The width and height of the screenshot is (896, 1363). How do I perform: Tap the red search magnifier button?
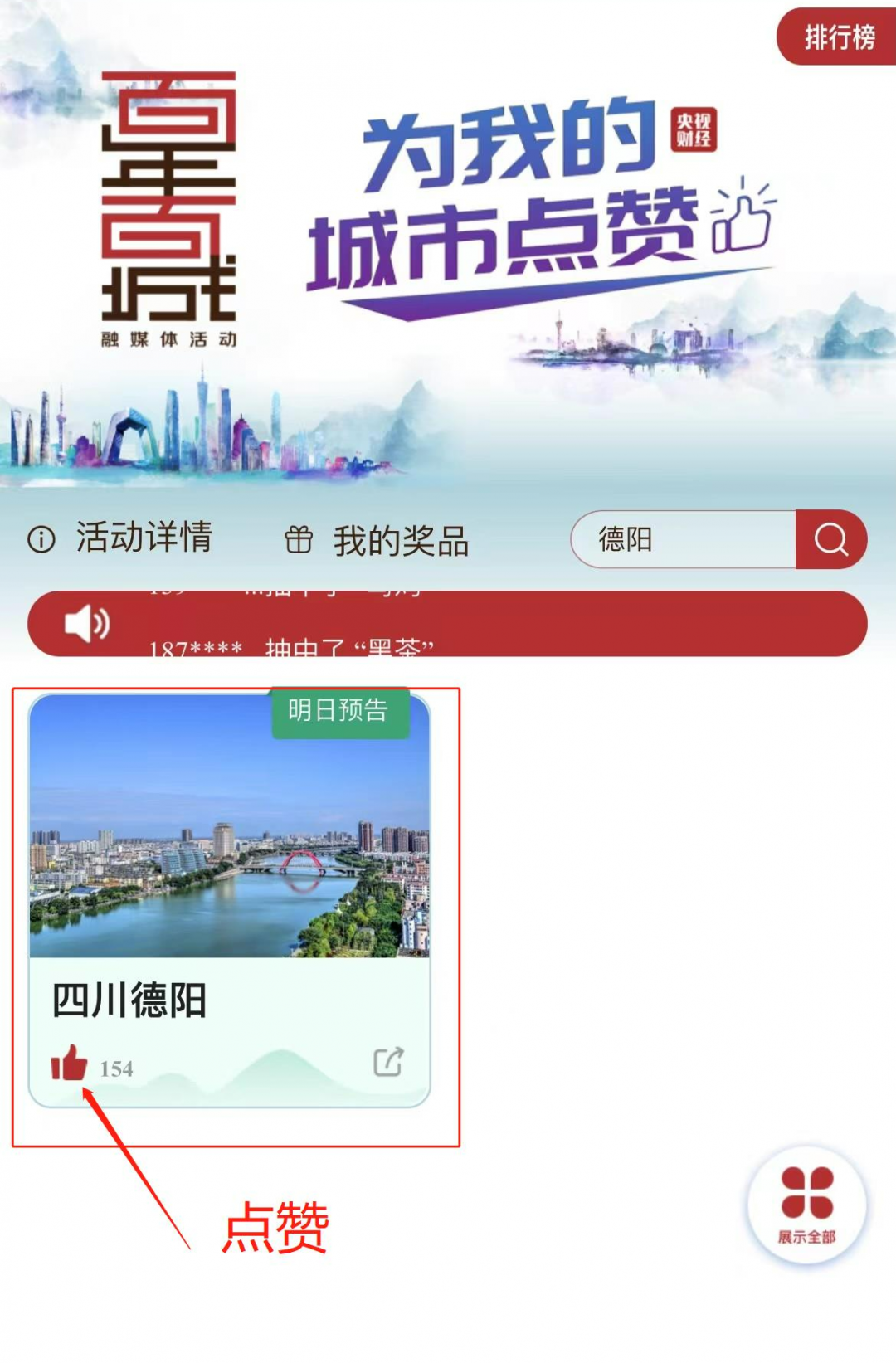click(x=830, y=540)
